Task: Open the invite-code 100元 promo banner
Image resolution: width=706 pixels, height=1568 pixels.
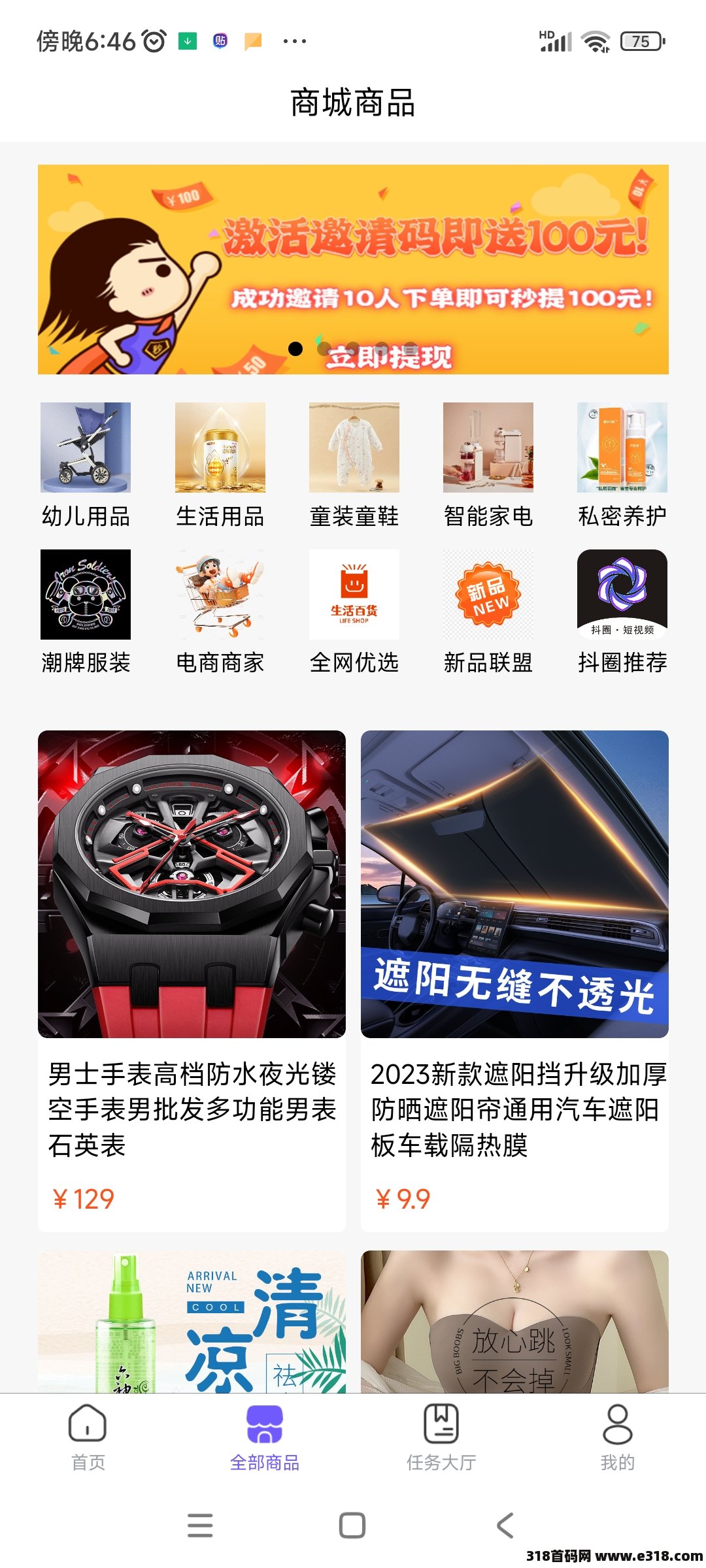Action: [x=353, y=269]
